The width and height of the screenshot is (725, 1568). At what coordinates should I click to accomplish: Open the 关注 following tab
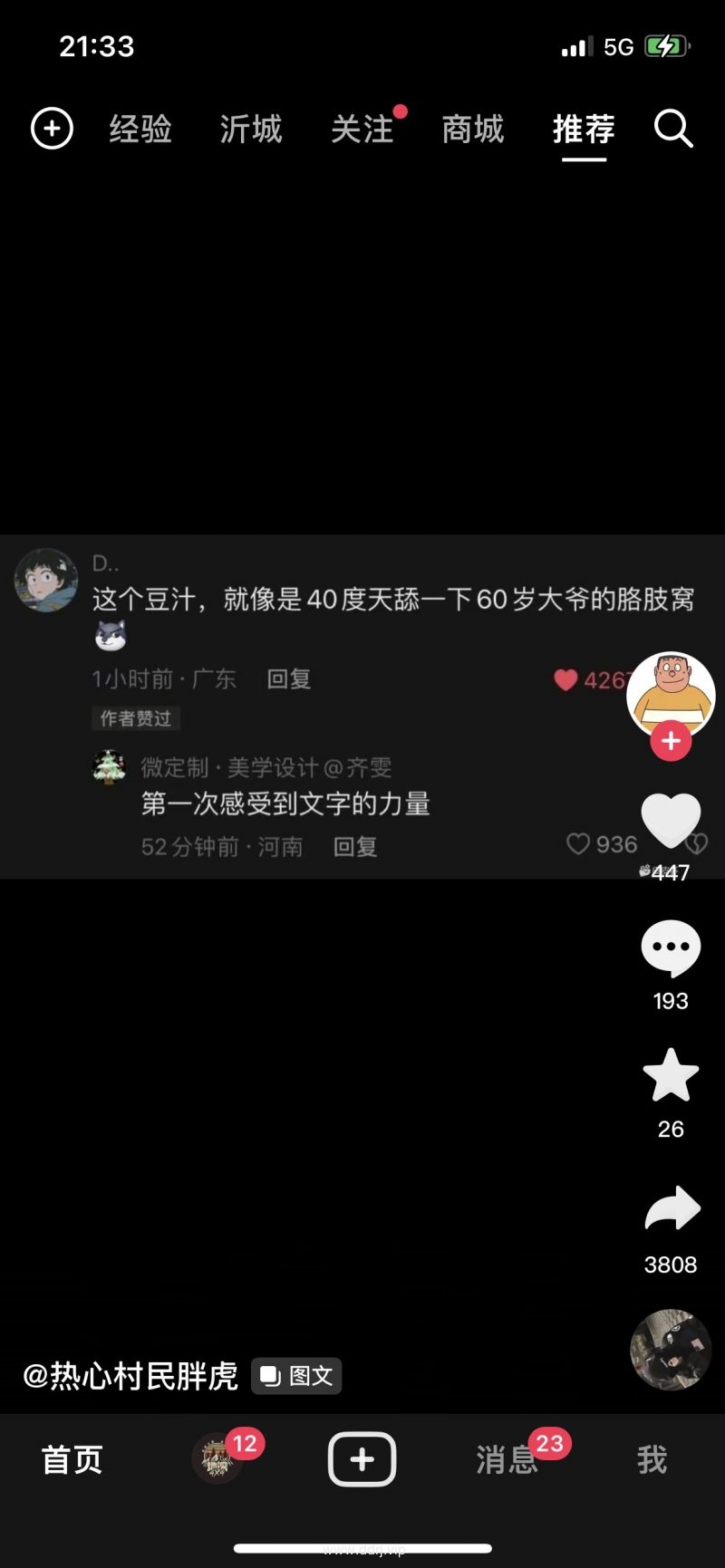pyautogui.click(x=362, y=130)
